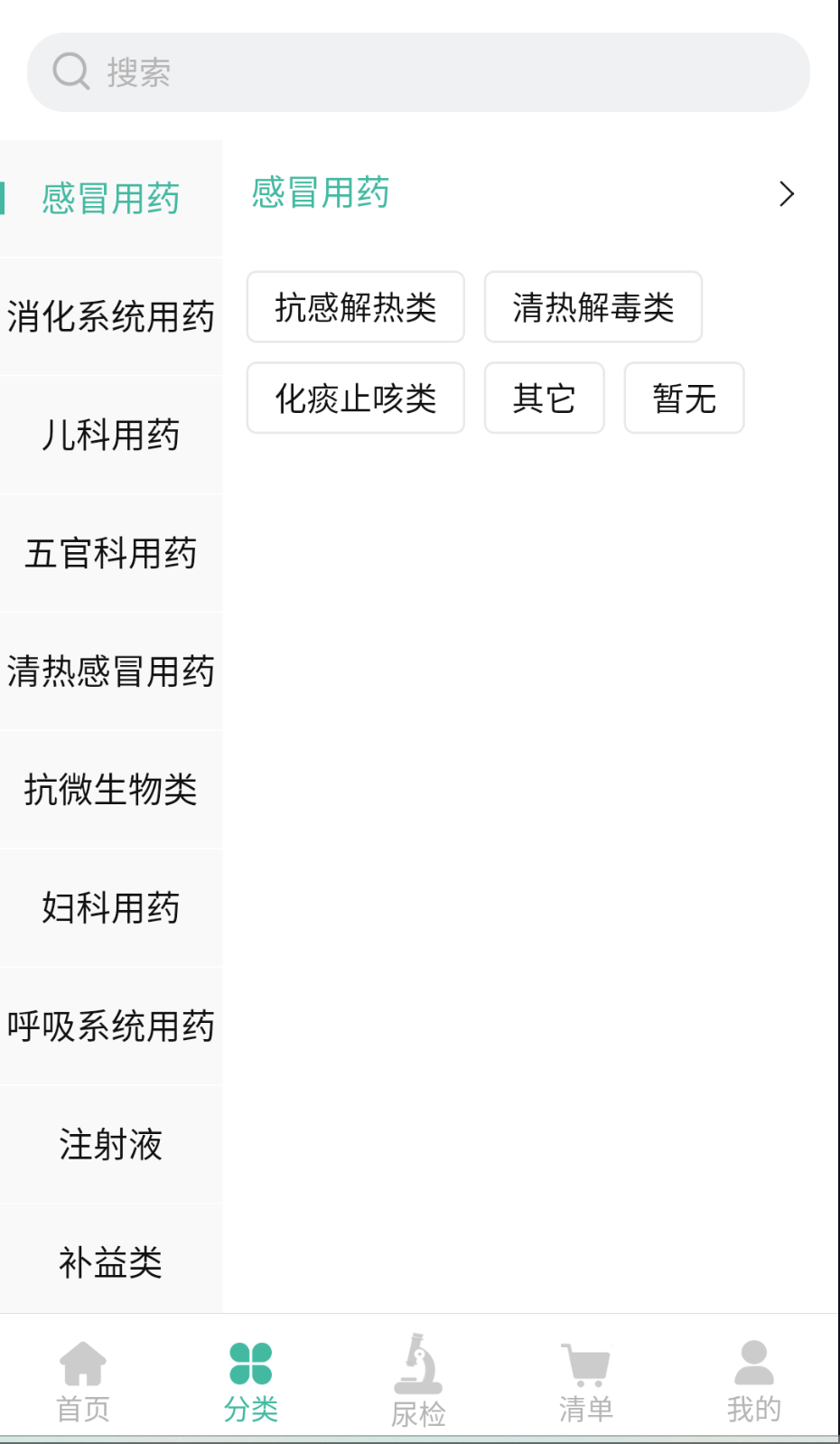Image resolution: width=840 pixels, height=1444 pixels.
Task: Open the 补益类 category
Action: [111, 1263]
